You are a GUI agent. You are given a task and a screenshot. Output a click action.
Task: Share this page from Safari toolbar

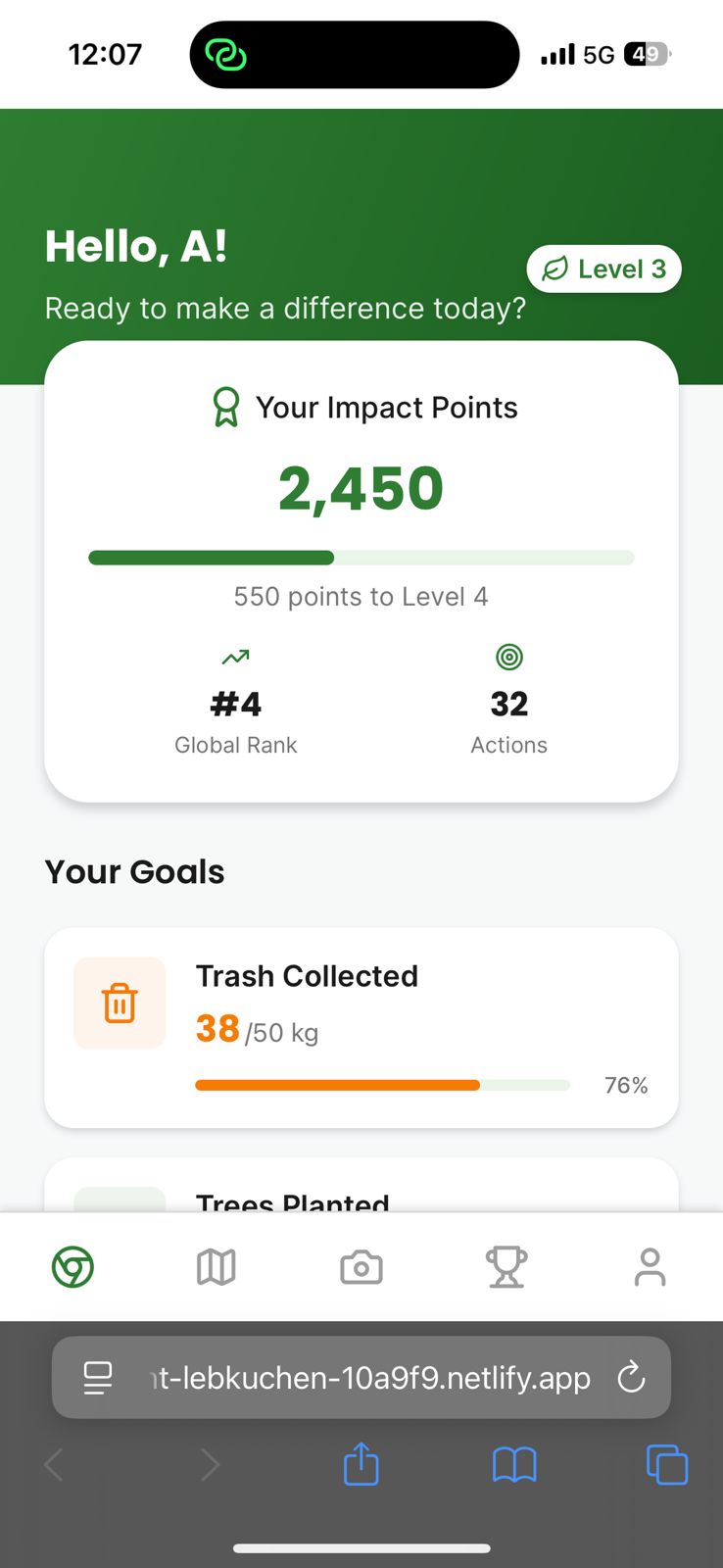[361, 1465]
